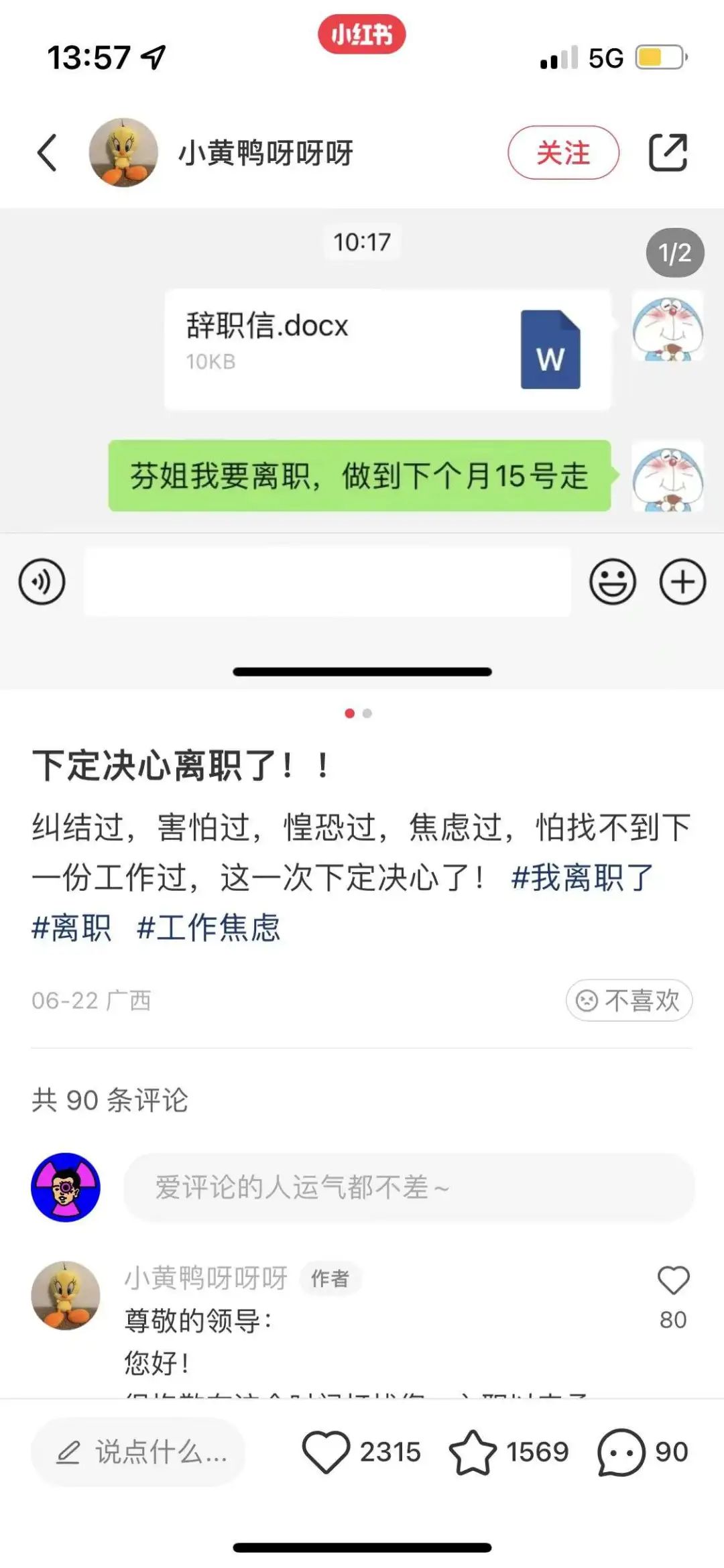Viewport: 724px width, 1568px height.
Task: Share this post via top-right icon
Action: [x=668, y=153]
